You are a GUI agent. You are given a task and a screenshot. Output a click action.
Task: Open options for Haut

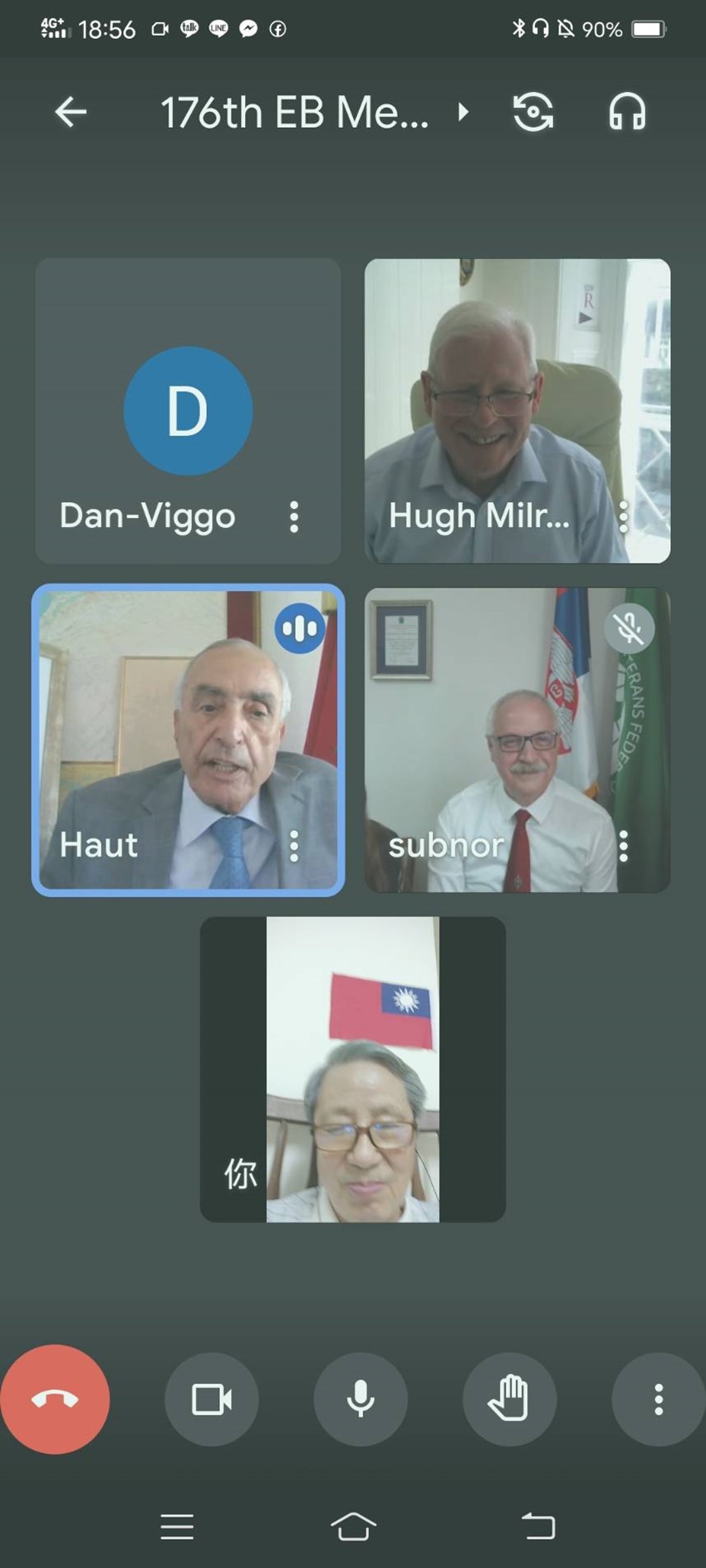[x=294, y=845]
